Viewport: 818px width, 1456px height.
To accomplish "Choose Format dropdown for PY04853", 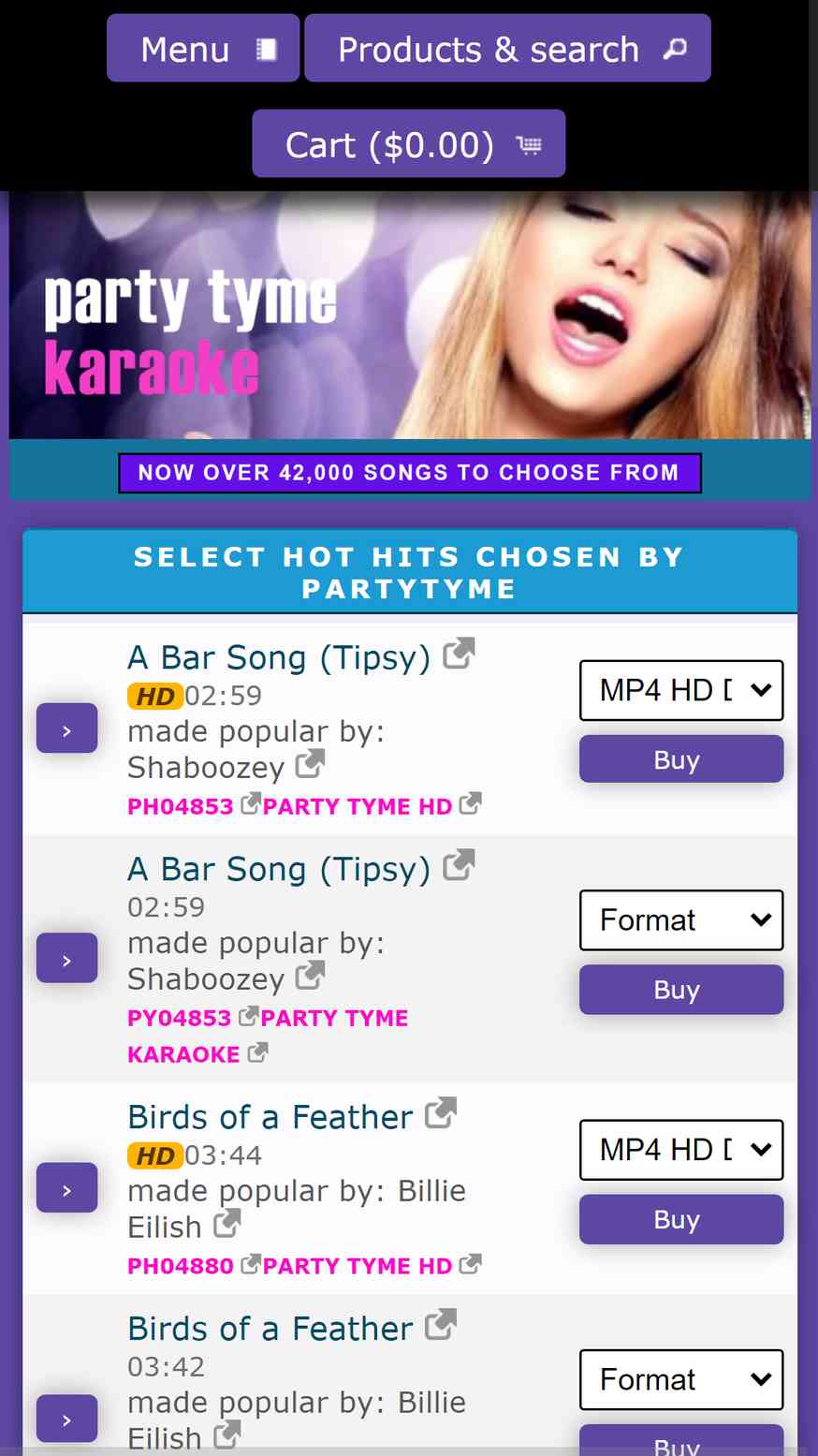I will tap(681, 919).
